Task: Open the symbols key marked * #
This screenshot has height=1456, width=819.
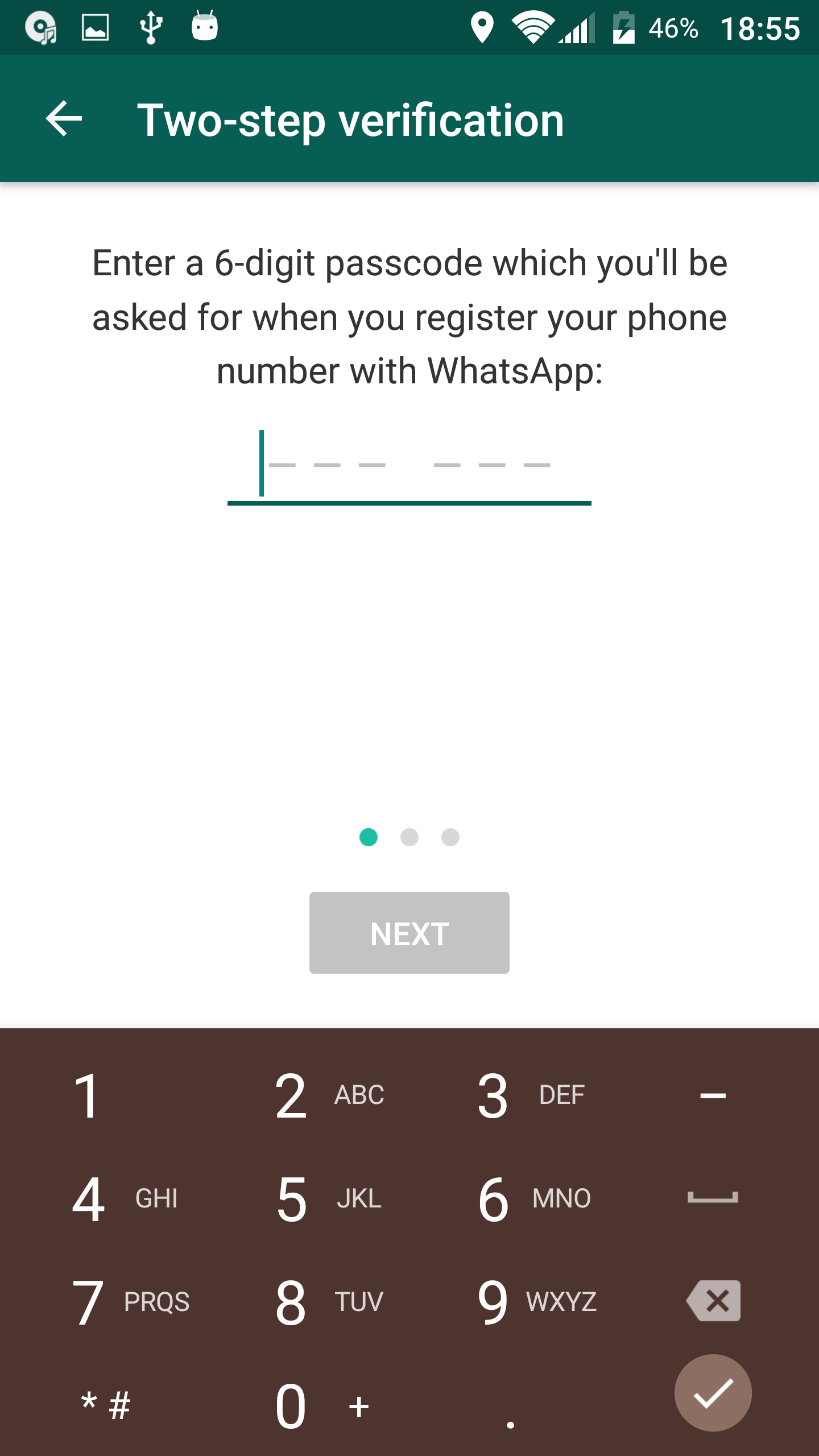Action: (106, 1406)
